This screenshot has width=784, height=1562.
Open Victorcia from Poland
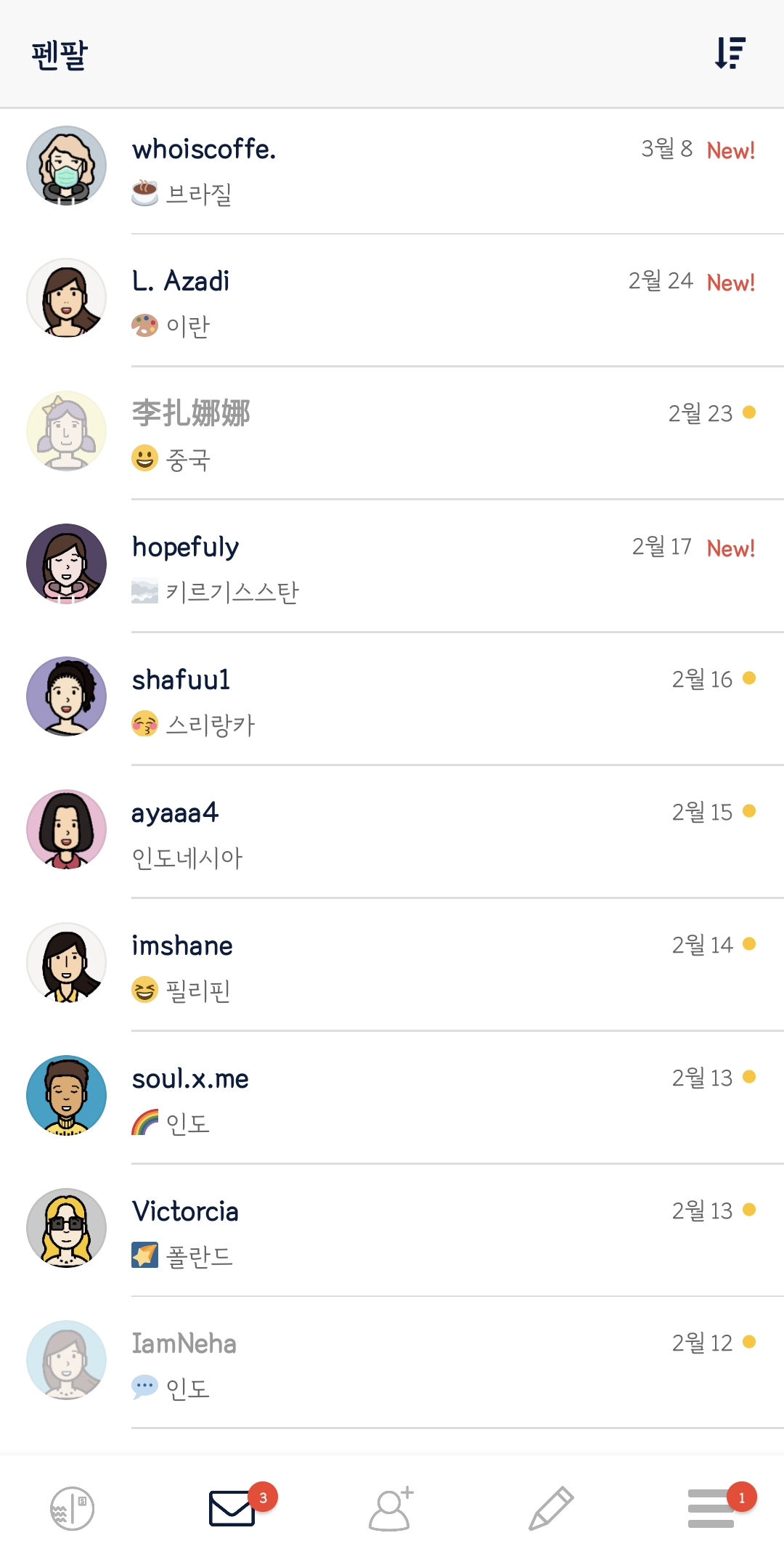pos(392,1231)
